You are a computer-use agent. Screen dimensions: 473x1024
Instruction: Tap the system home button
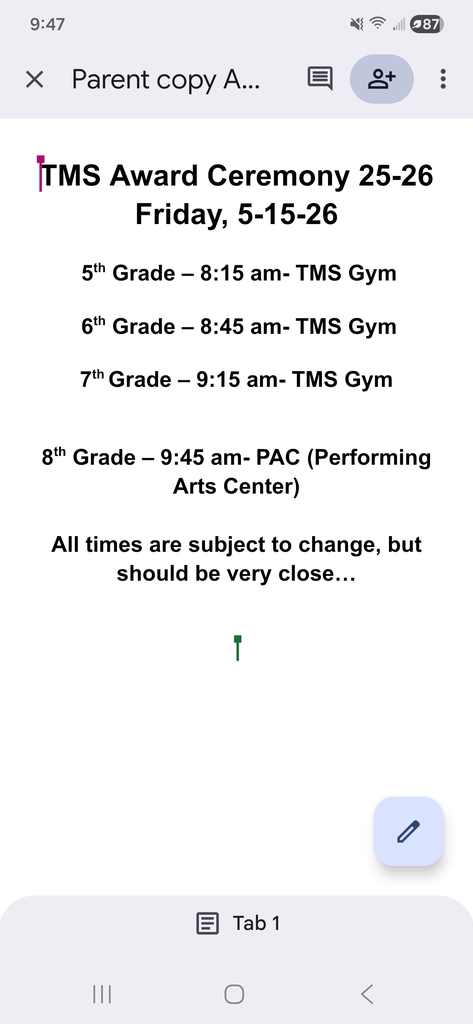click(x=234, y=994)
